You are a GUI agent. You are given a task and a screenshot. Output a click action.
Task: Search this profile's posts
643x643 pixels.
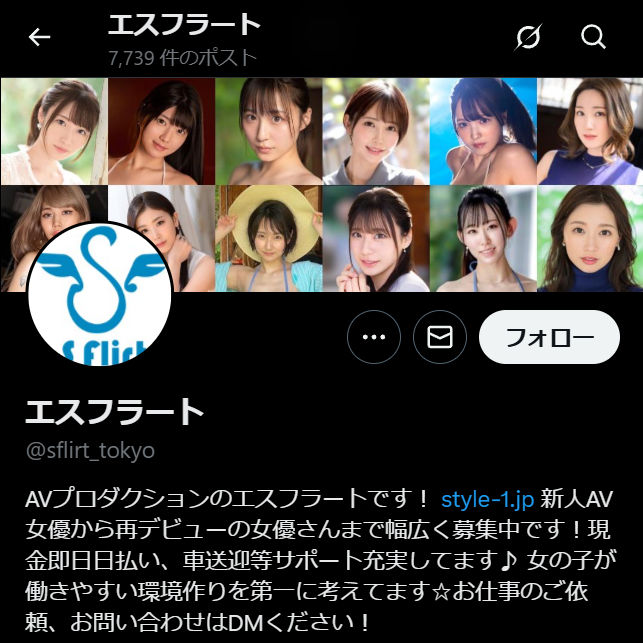point(593,38)
